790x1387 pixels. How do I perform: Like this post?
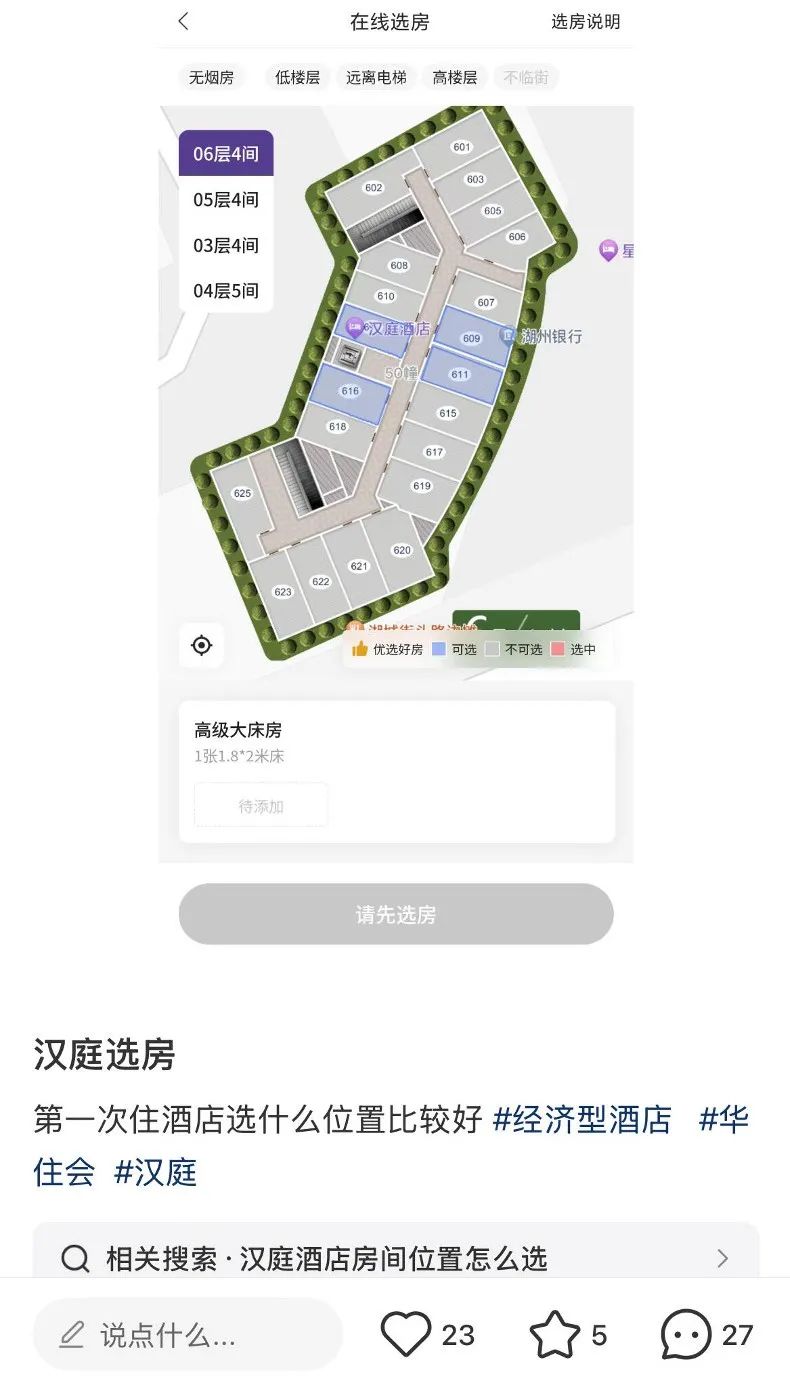pos(406,1334)
